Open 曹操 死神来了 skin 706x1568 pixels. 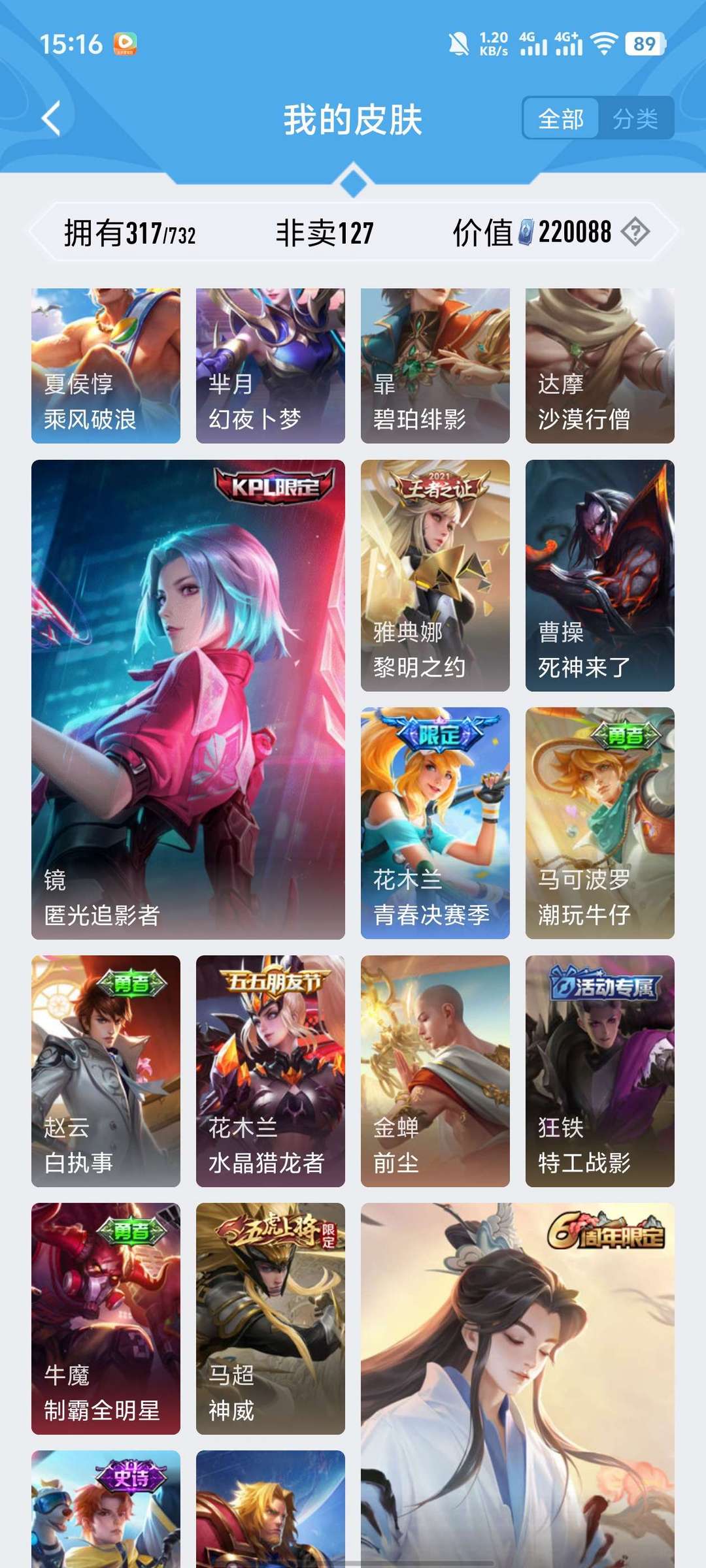point(600,576)
